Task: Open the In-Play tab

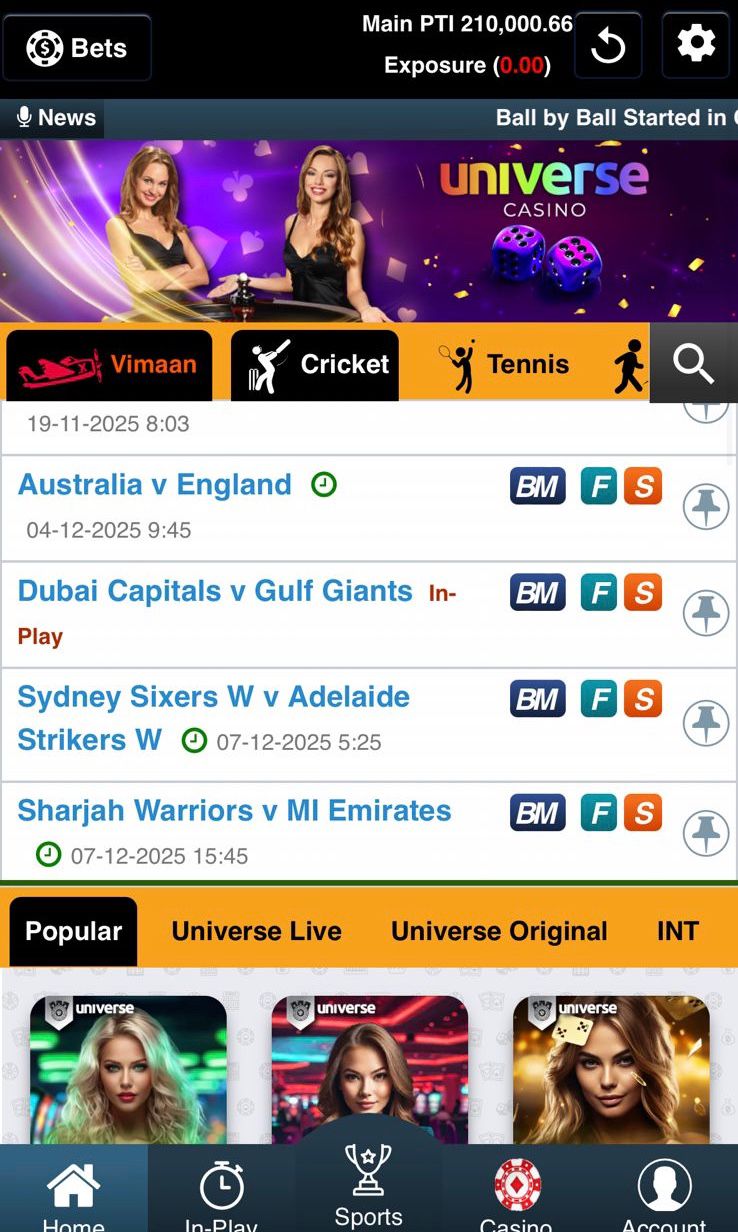Action: (x=221, y=1195)
